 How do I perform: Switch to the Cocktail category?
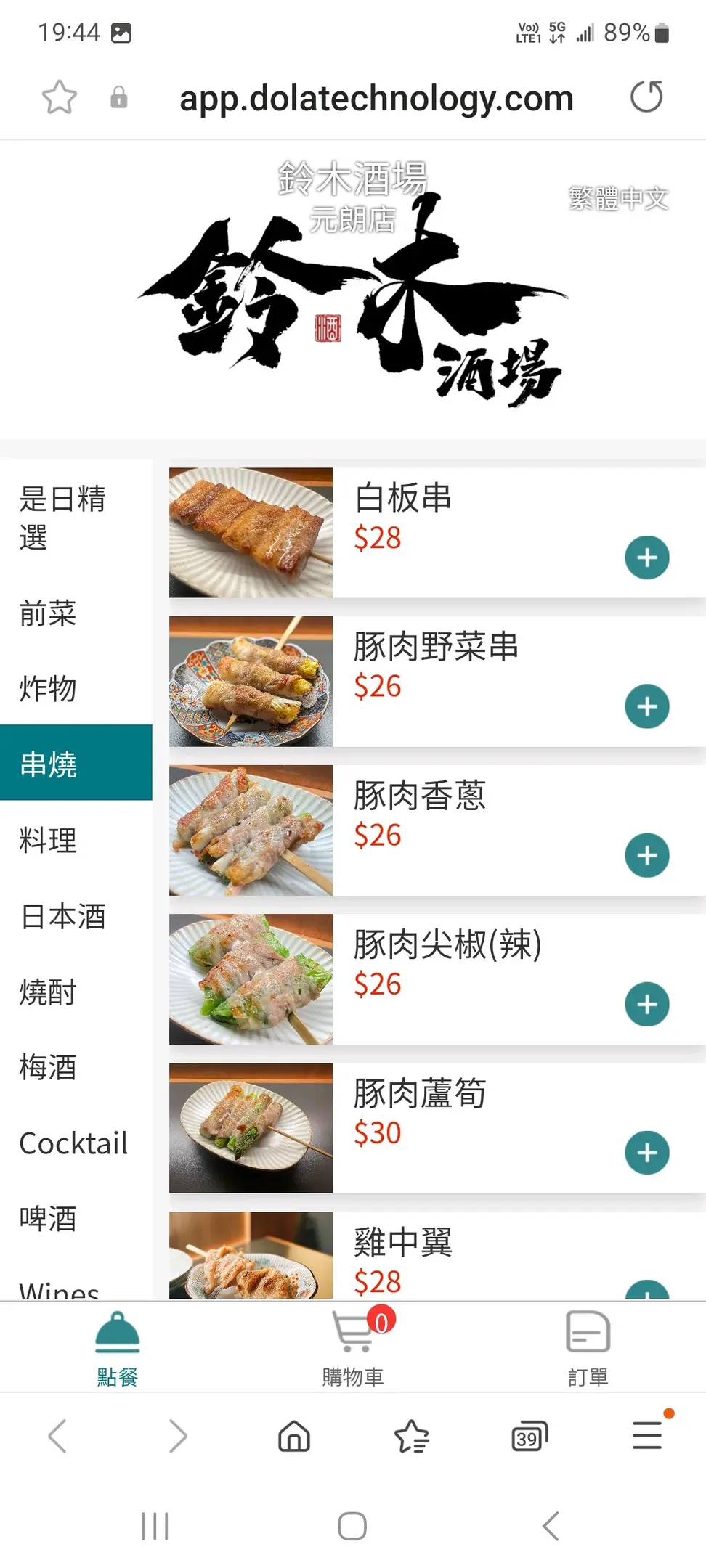tap(76, 1143)
